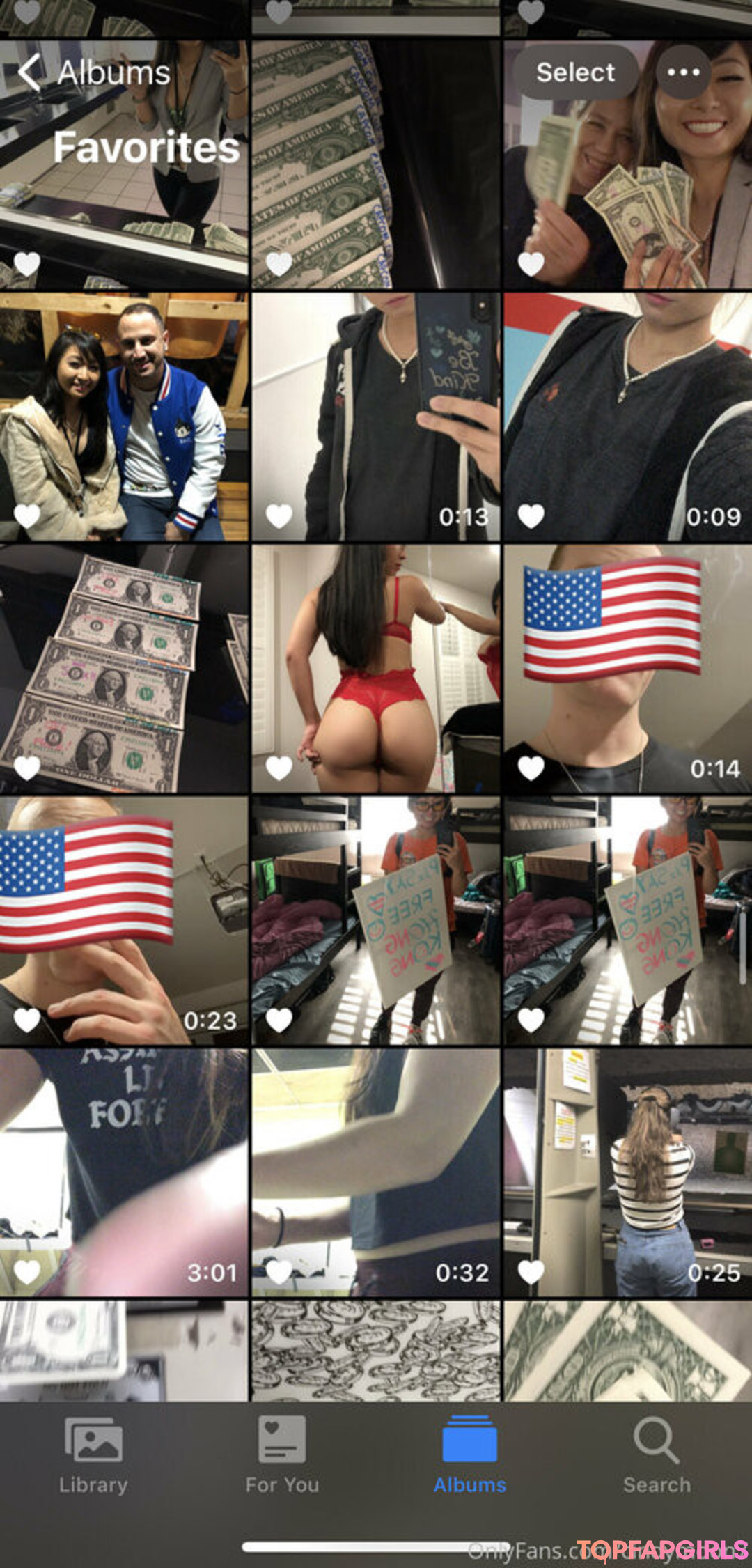Open photo of couple in blue varsity jacket

coord(124,417)
